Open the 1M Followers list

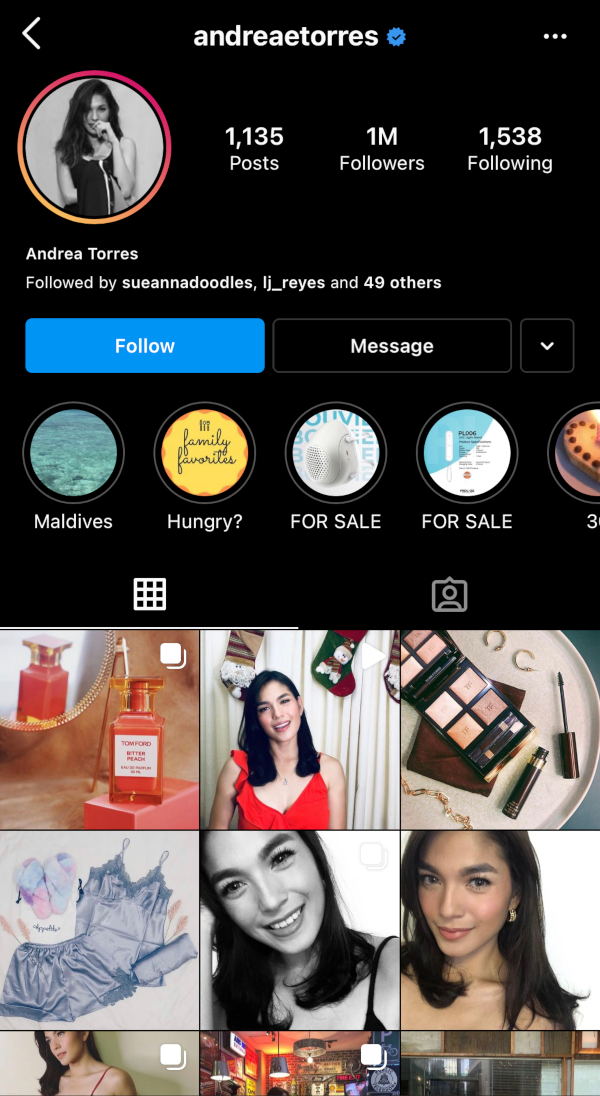coord(381,148)
